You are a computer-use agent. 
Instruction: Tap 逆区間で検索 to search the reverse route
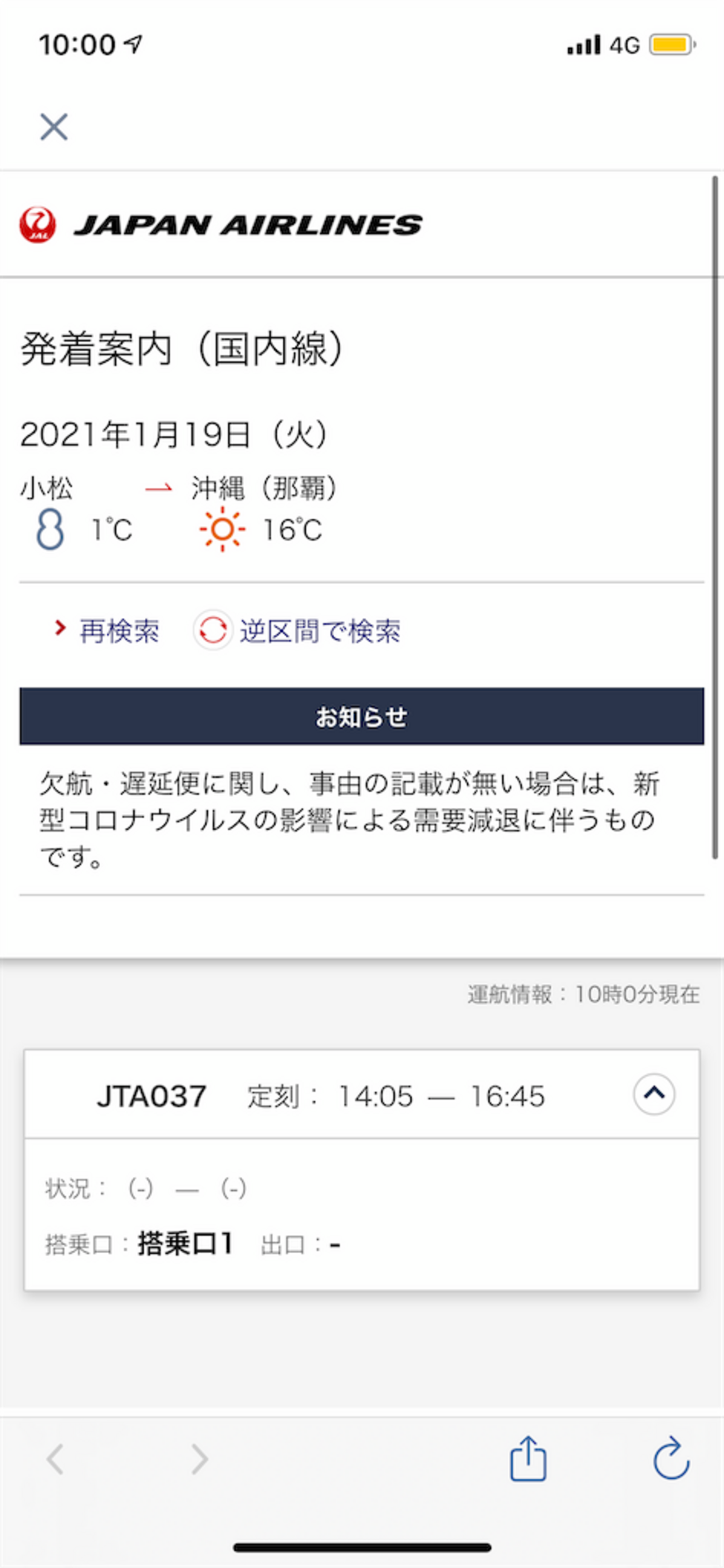[x=297, y=631]
